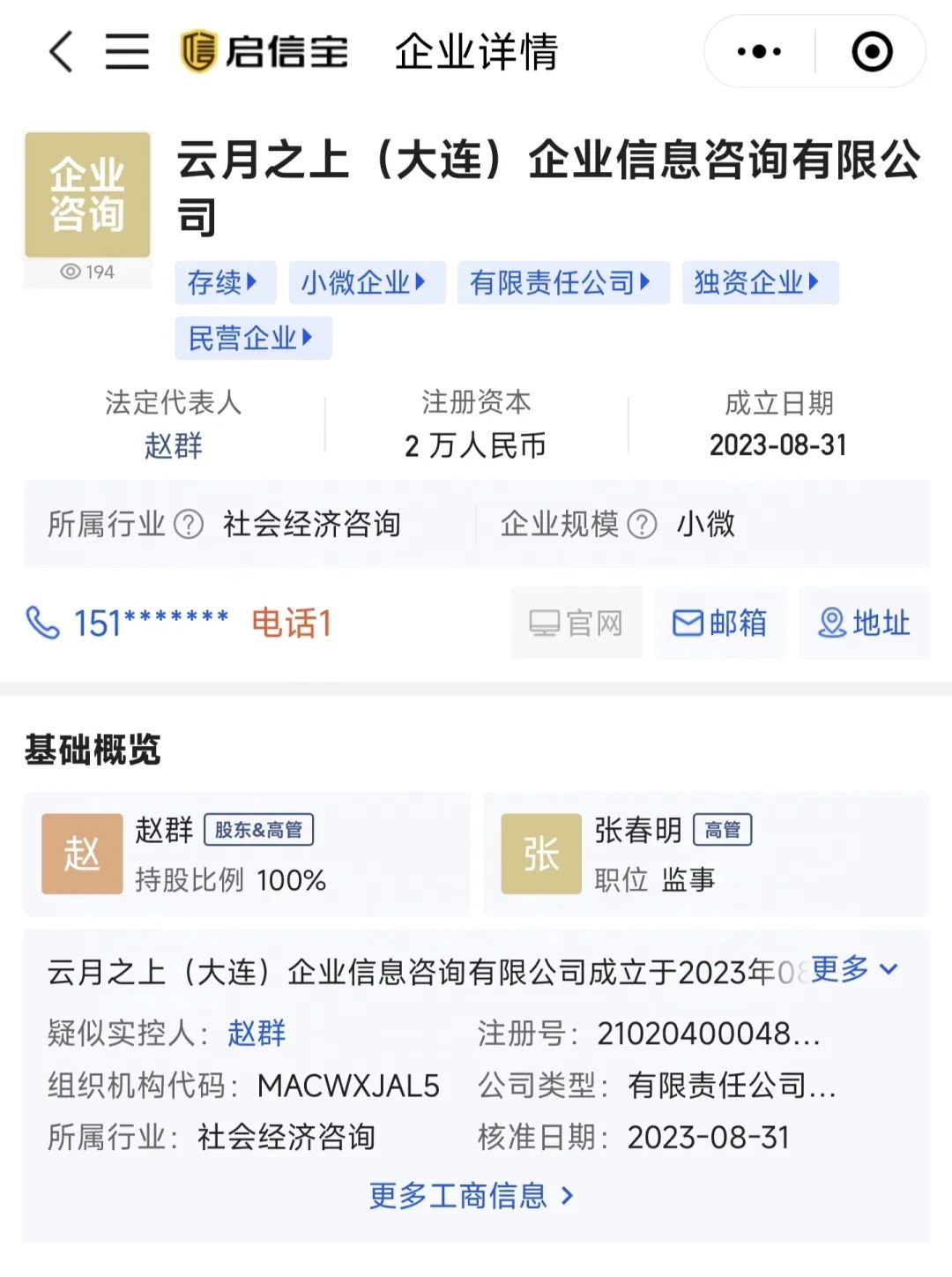Open the supervisor card for 张春明
952x1277 pixels.
(705, 854)
